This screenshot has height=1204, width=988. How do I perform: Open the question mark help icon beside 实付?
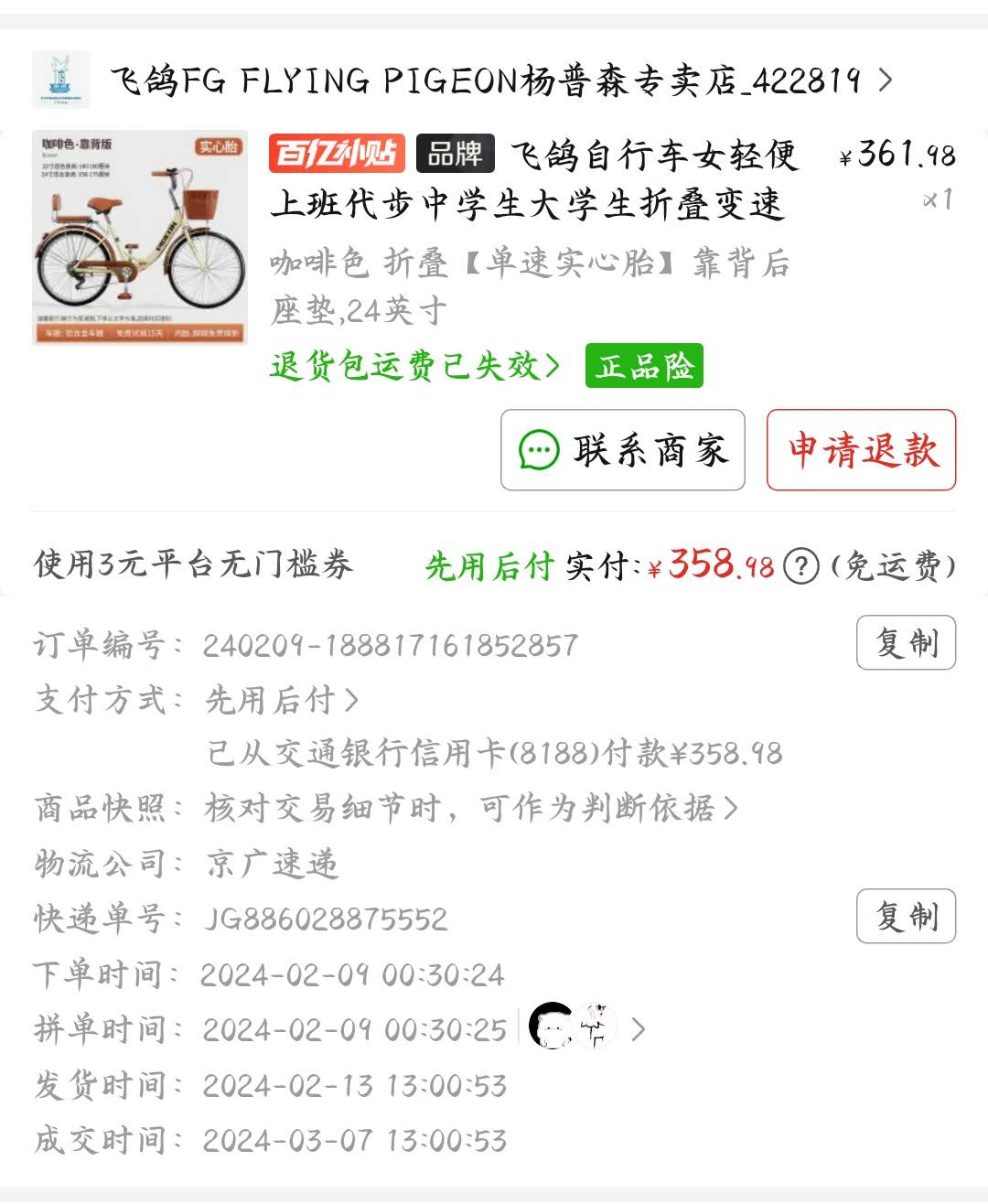tap(801, 566)
